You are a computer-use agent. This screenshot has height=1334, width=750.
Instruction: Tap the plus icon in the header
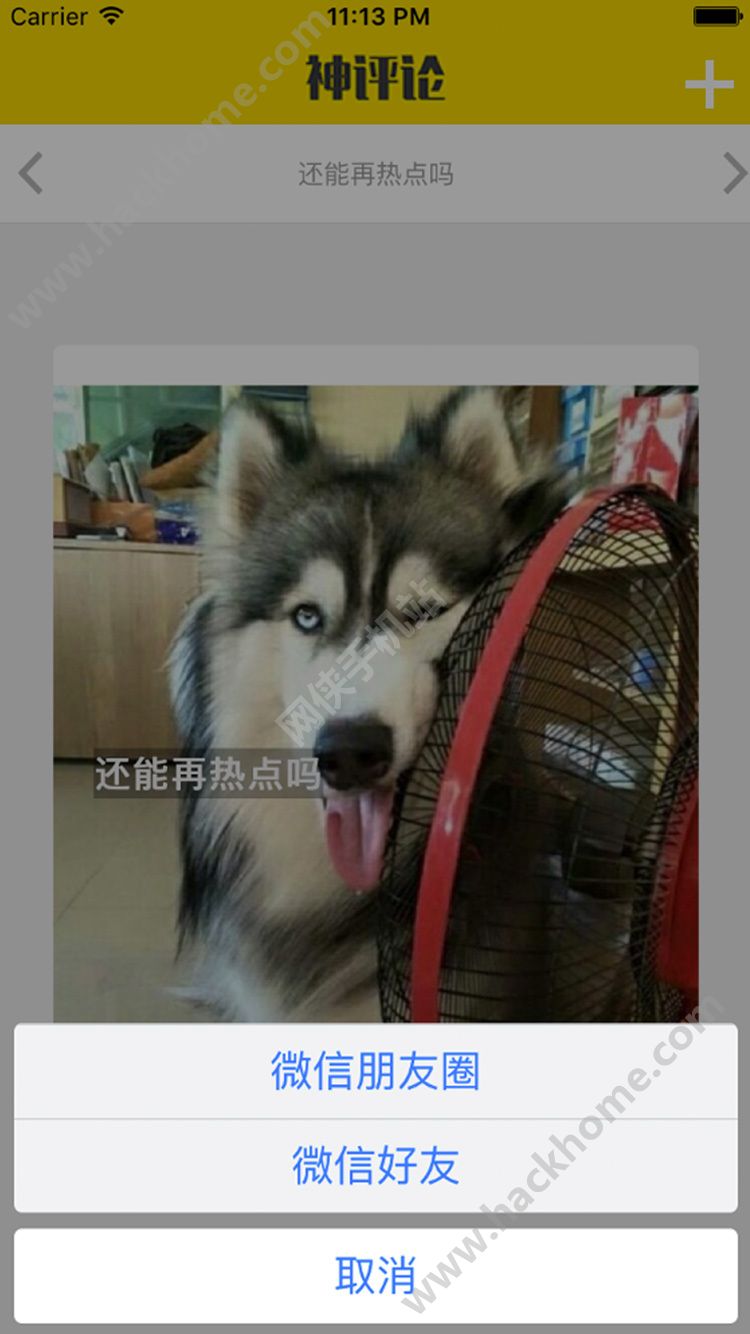click(709, 84)
